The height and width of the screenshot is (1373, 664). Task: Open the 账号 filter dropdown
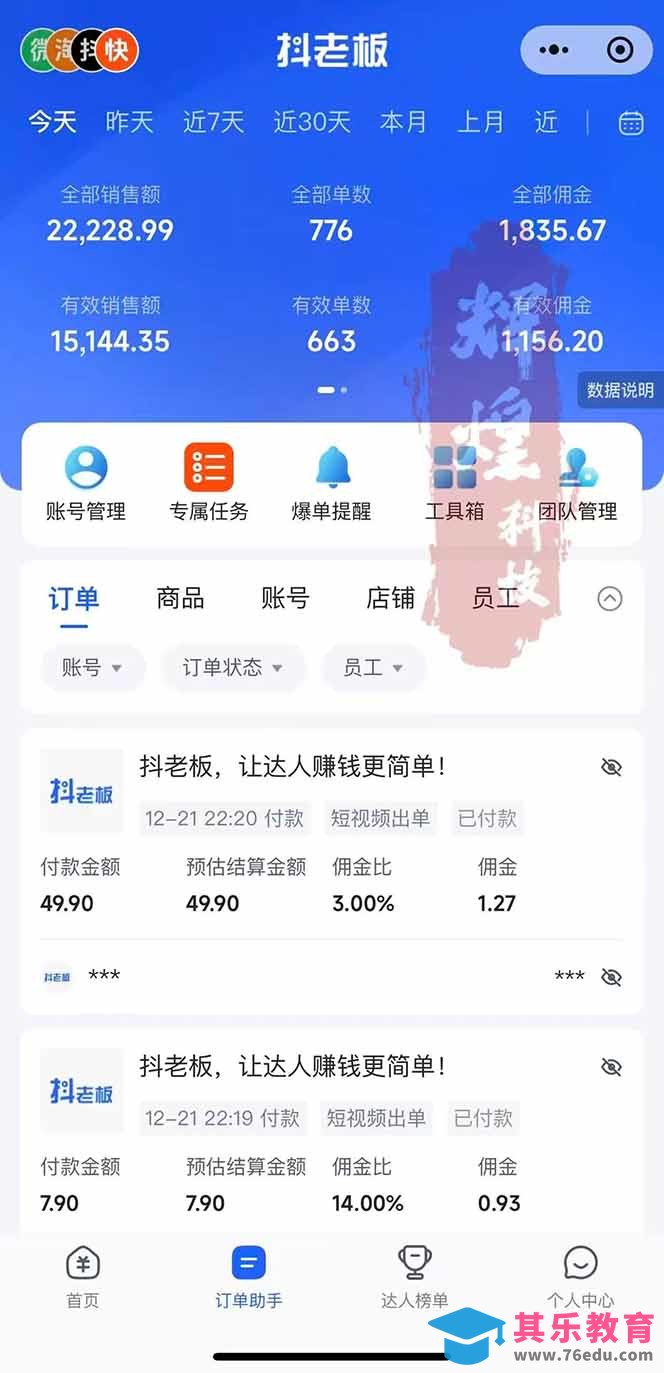coord(92,667)
